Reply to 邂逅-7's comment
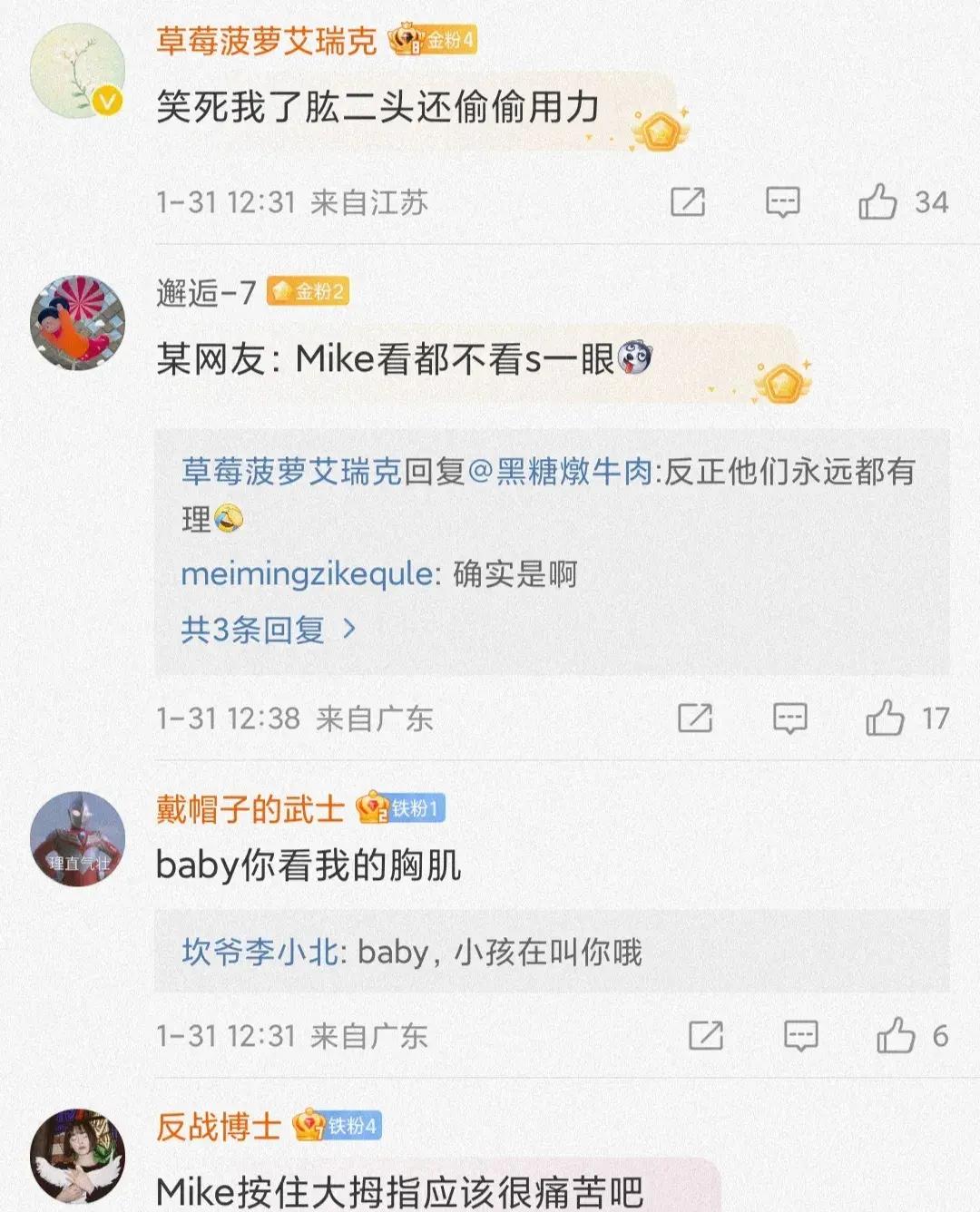Viewport: 980px width, 1212px height. tap(789, 718)
